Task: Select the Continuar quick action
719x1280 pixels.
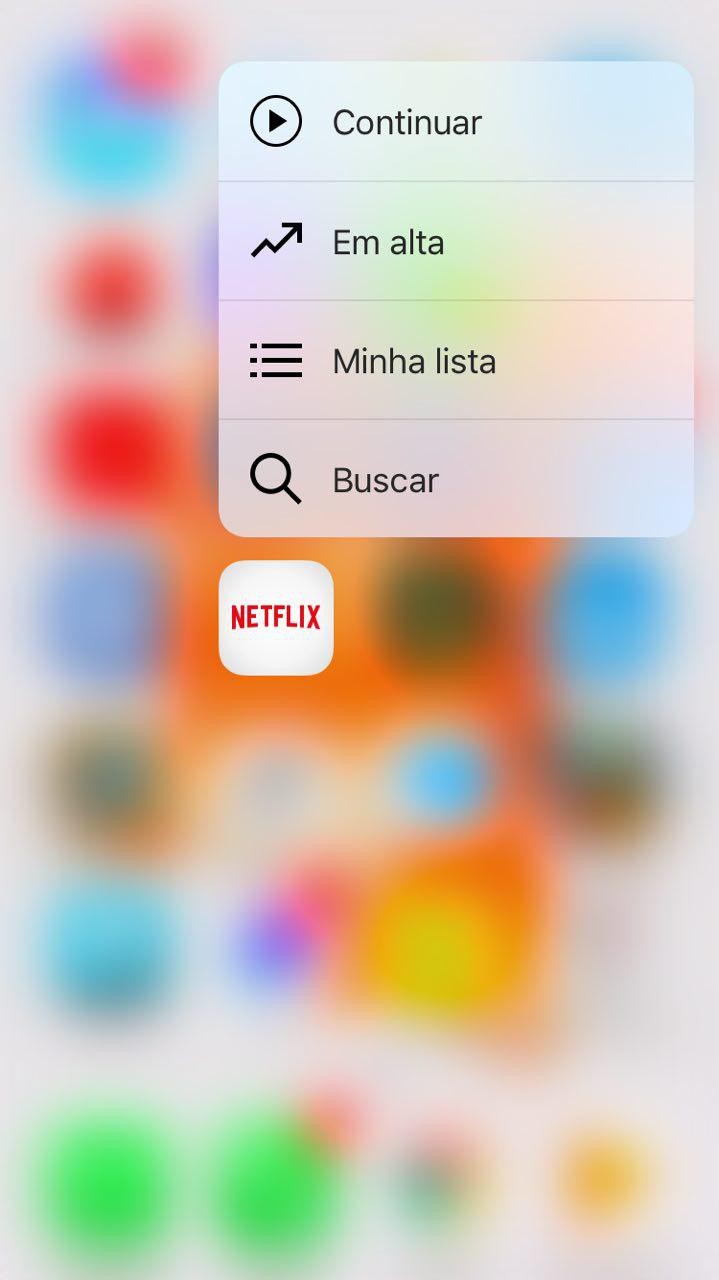Action: pyautogui.click(x=455, y=122)
